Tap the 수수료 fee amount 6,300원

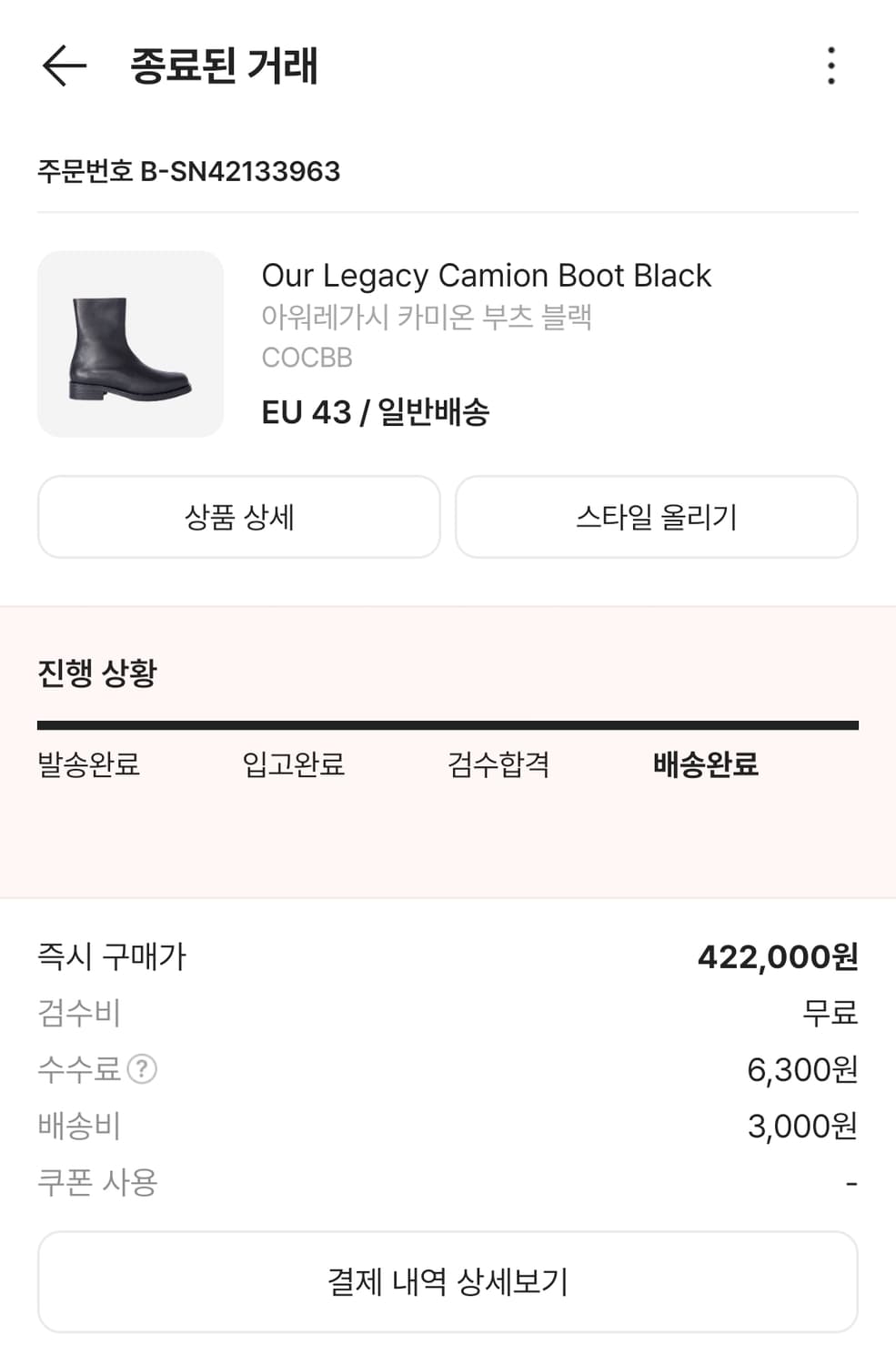click(x=804, y=1071)
